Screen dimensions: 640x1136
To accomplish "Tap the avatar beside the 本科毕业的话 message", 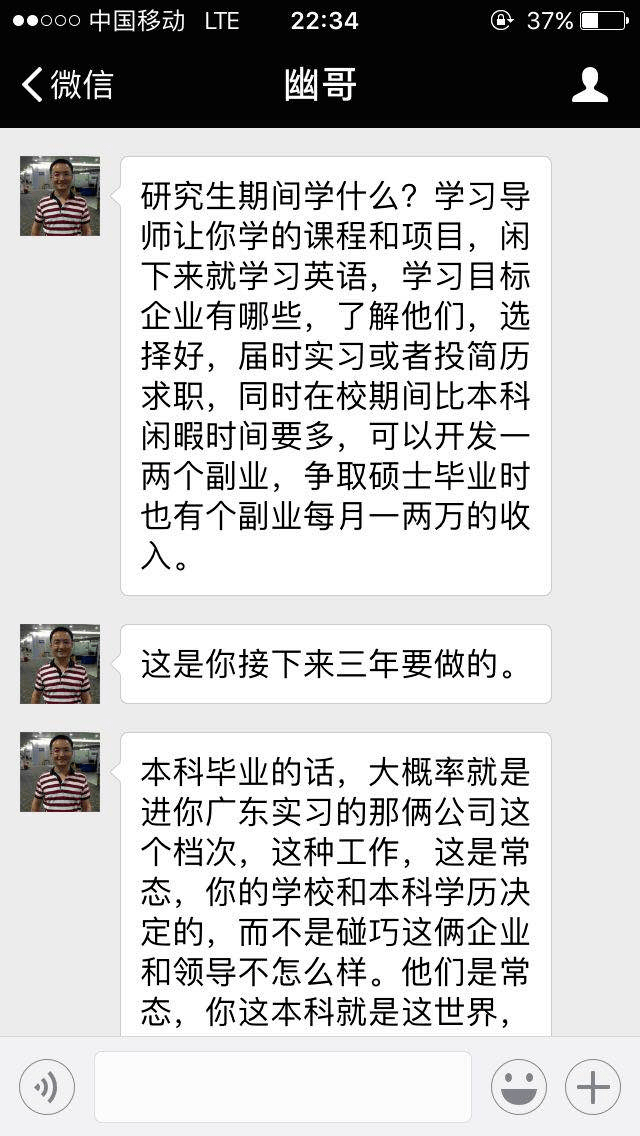I will (60, 772).
